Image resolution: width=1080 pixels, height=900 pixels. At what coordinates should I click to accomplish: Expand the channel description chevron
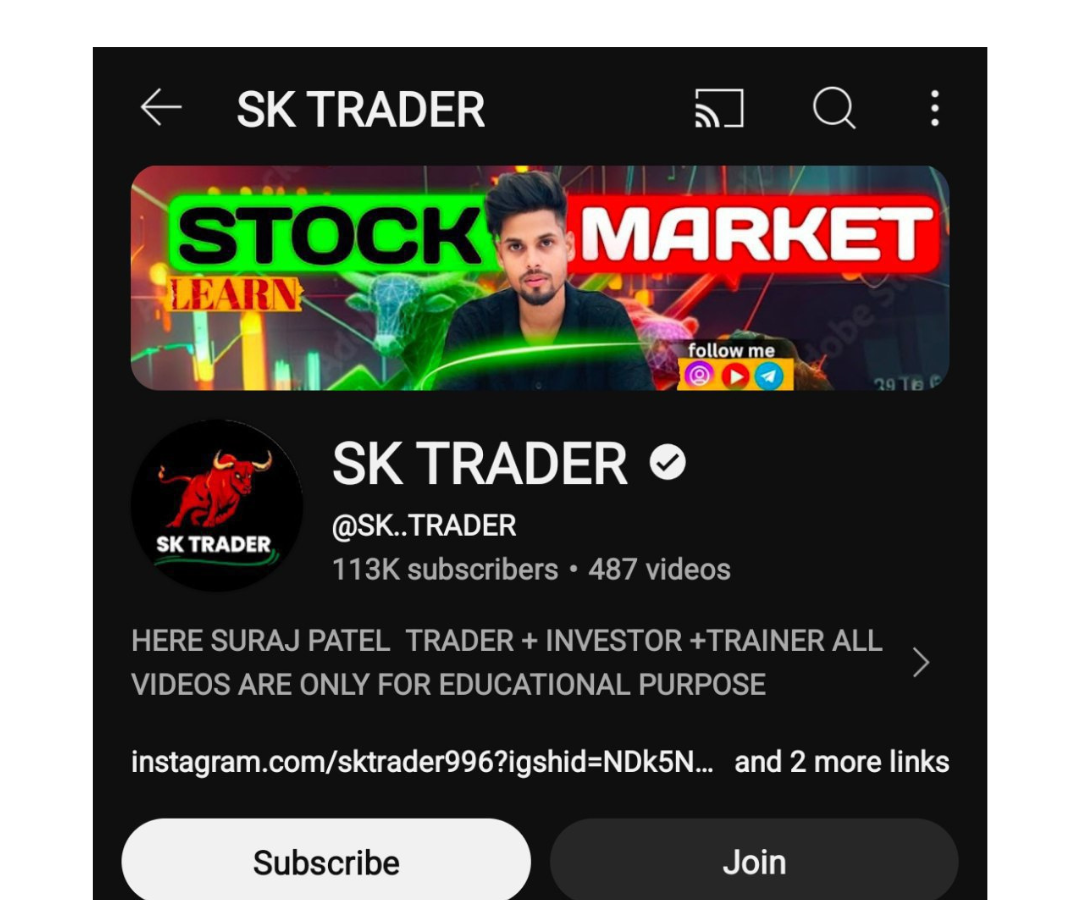point(921,662)
